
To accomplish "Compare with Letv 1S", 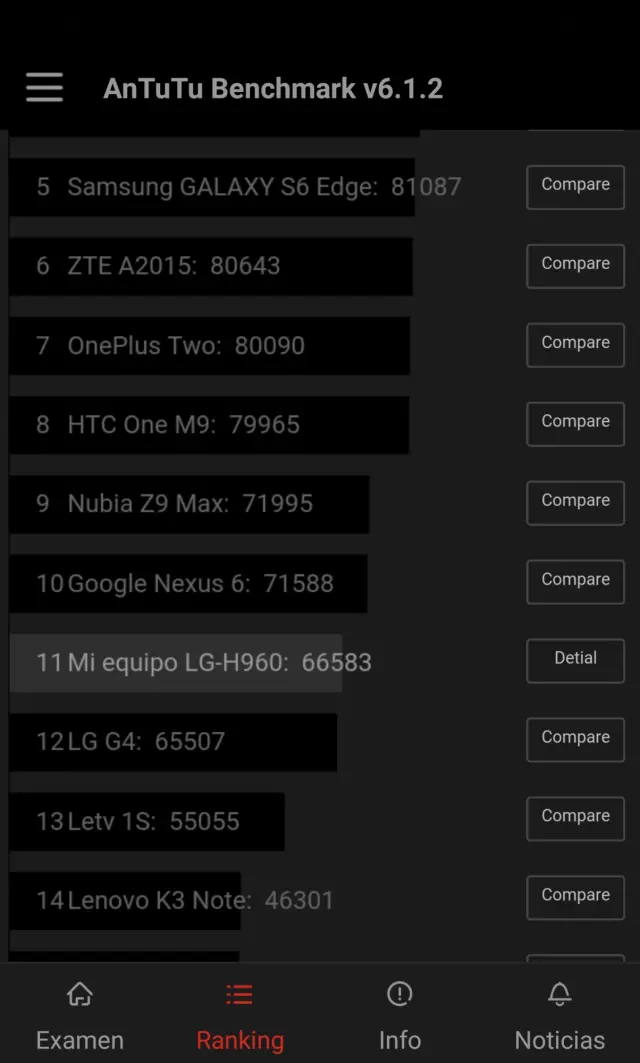I will (575, 818).
